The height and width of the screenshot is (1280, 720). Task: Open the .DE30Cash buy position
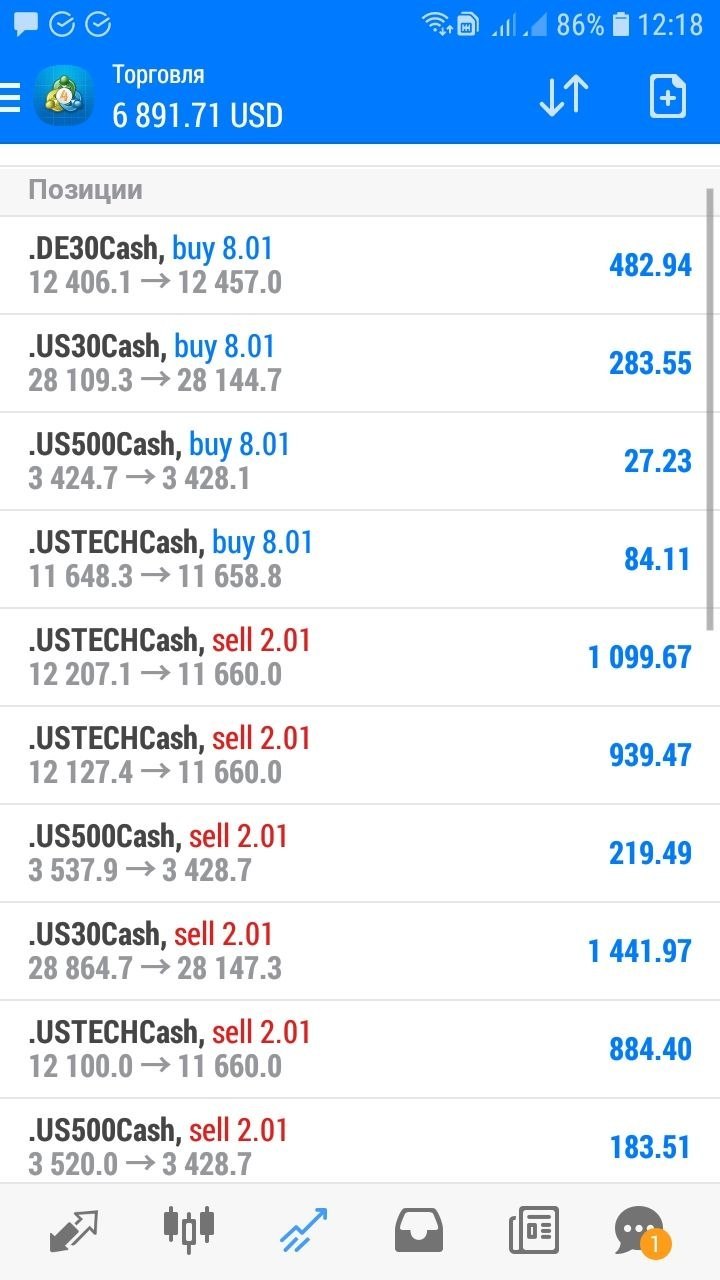[x=360, y=265]
